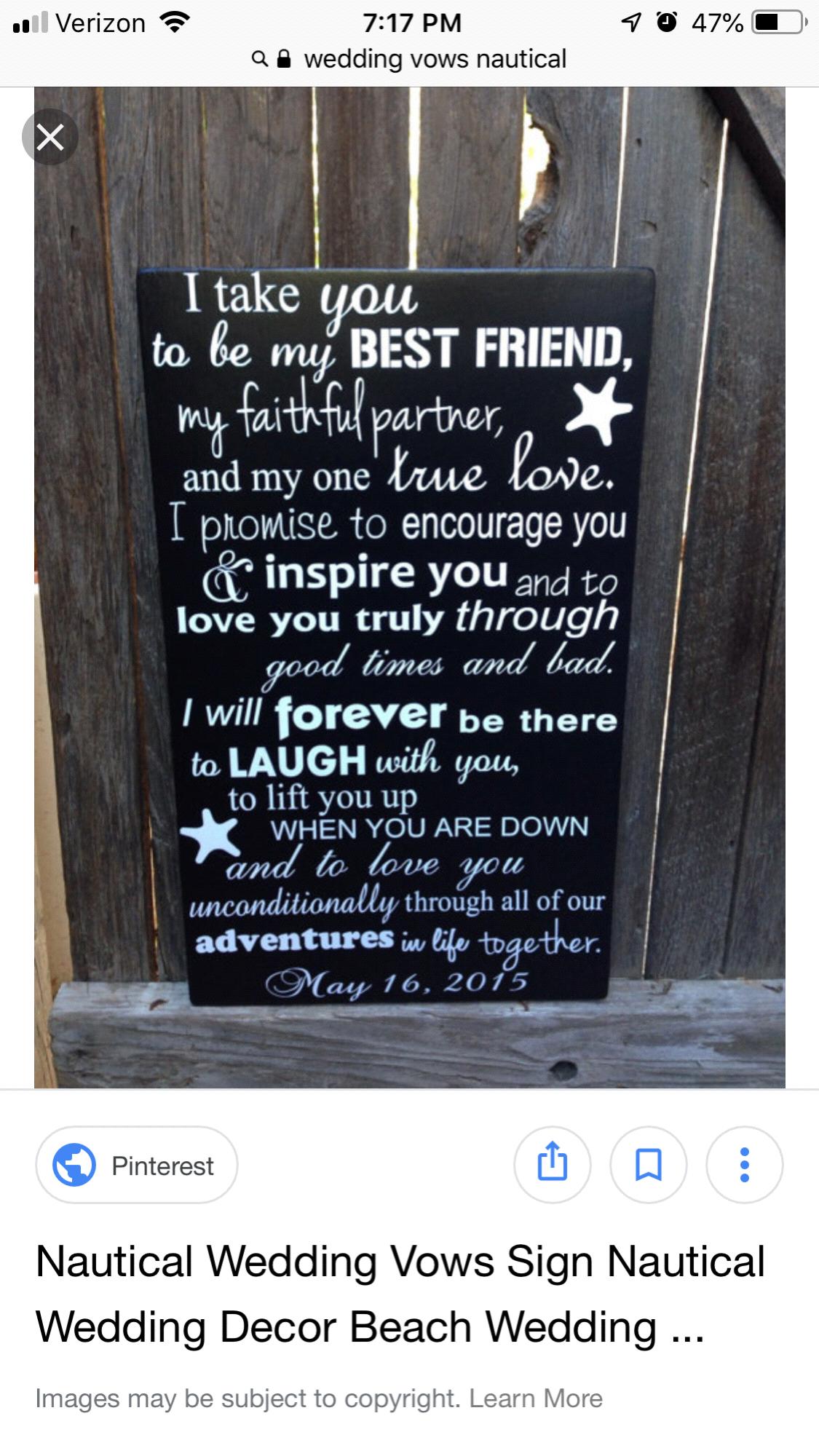Open the Pinterest source button
The image size is (819, 1456).
click(137, 1166)
